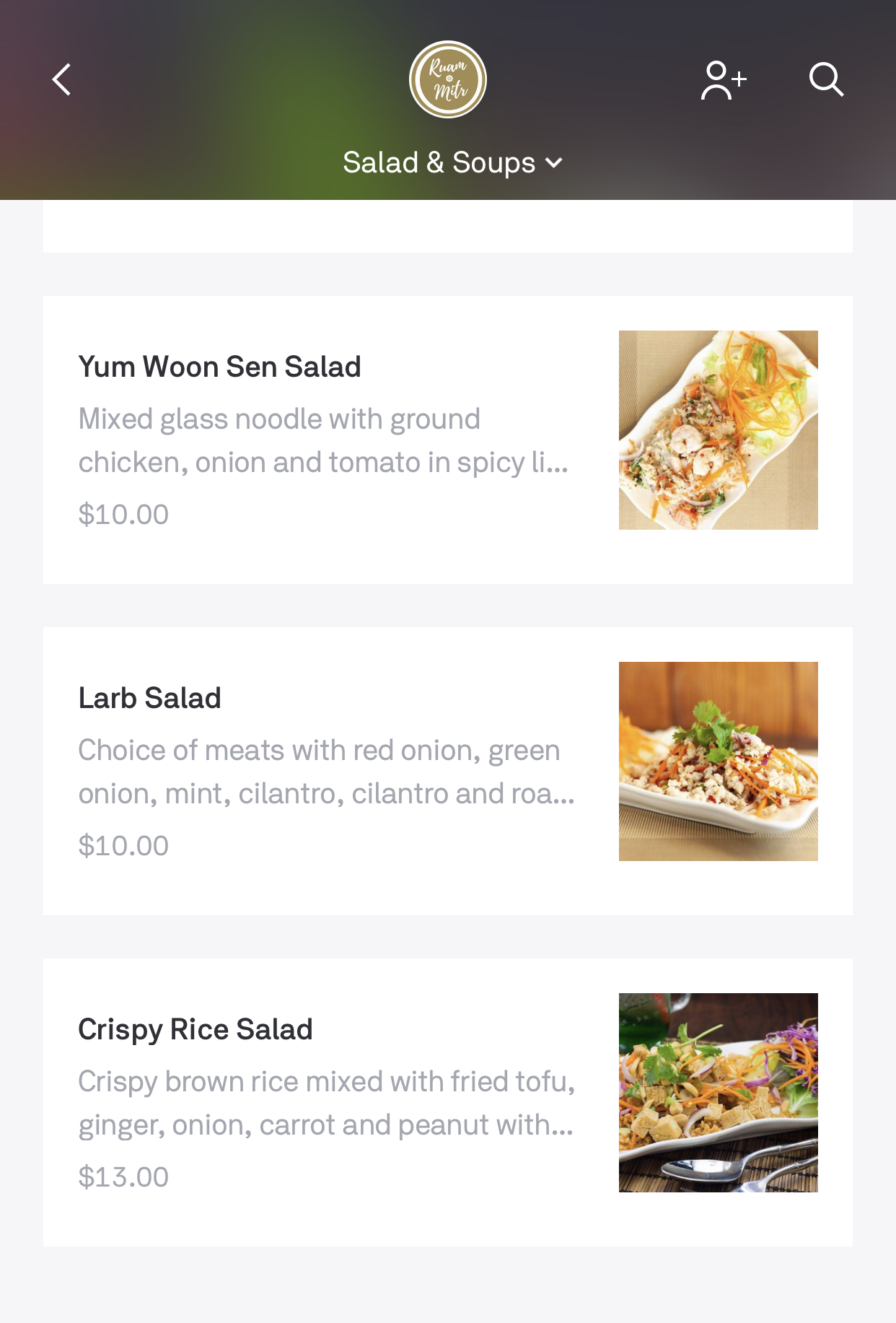The image size is (896, 1323).
Task: Open the add person icon
Action: click(x=723, y=79)
